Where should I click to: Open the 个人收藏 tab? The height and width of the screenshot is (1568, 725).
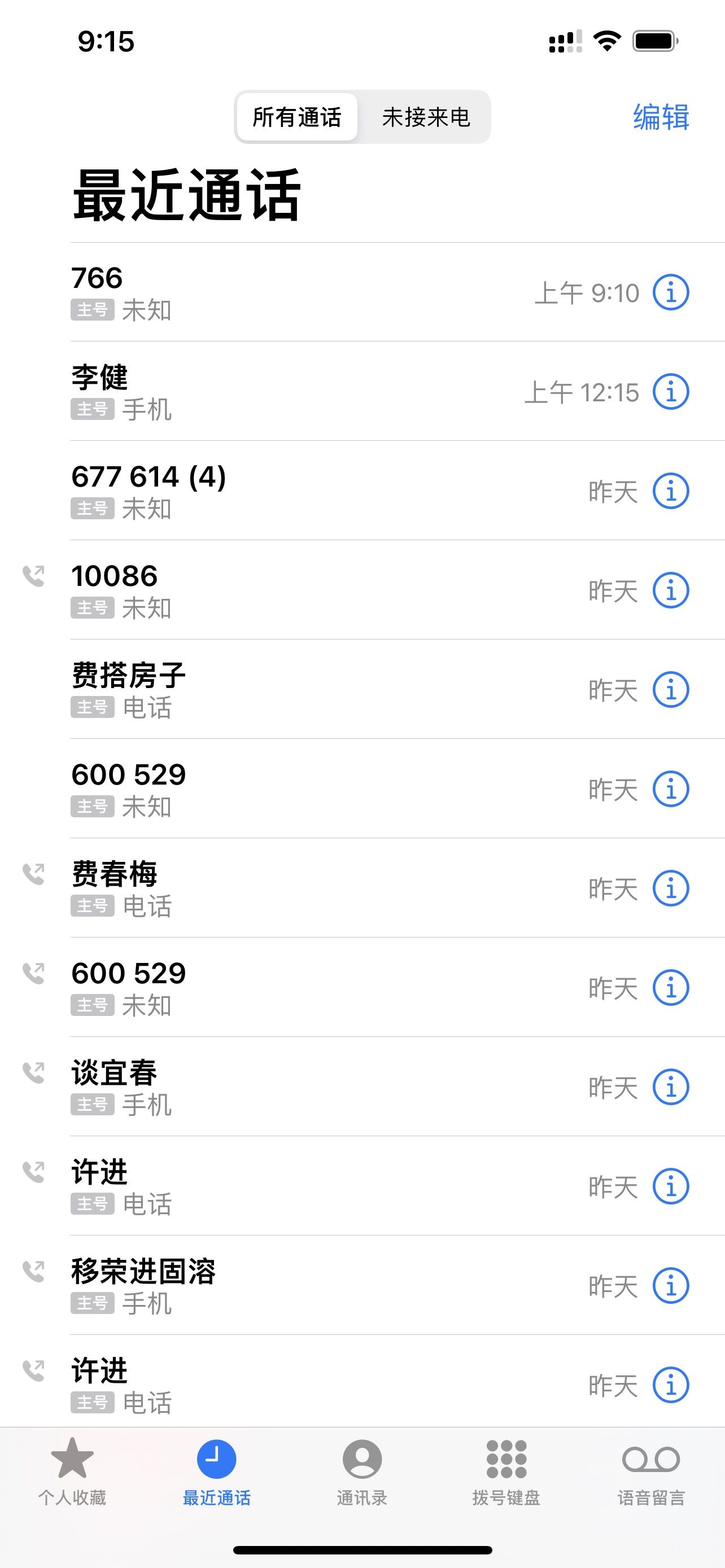[72, 1472]
